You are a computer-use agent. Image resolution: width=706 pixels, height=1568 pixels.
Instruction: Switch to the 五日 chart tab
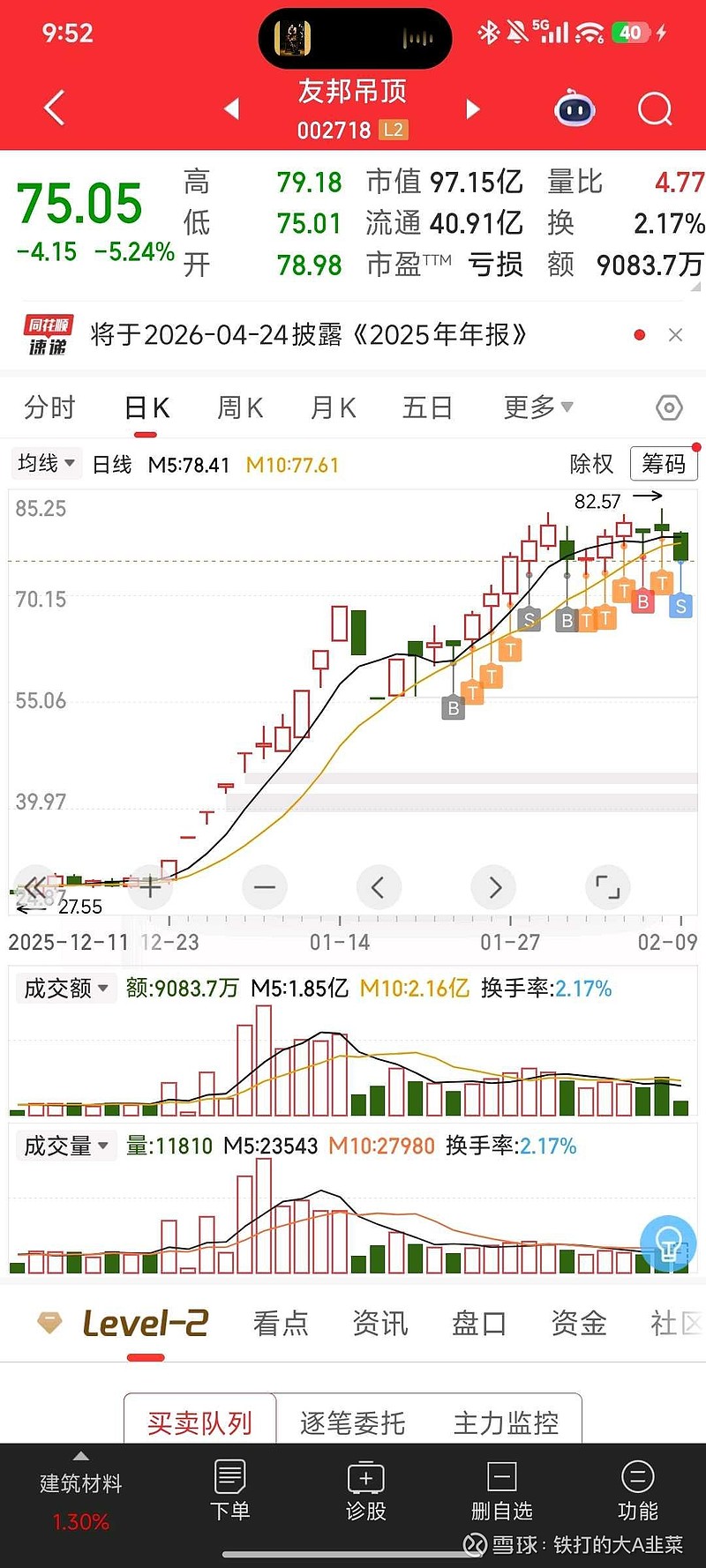(427, 407)
